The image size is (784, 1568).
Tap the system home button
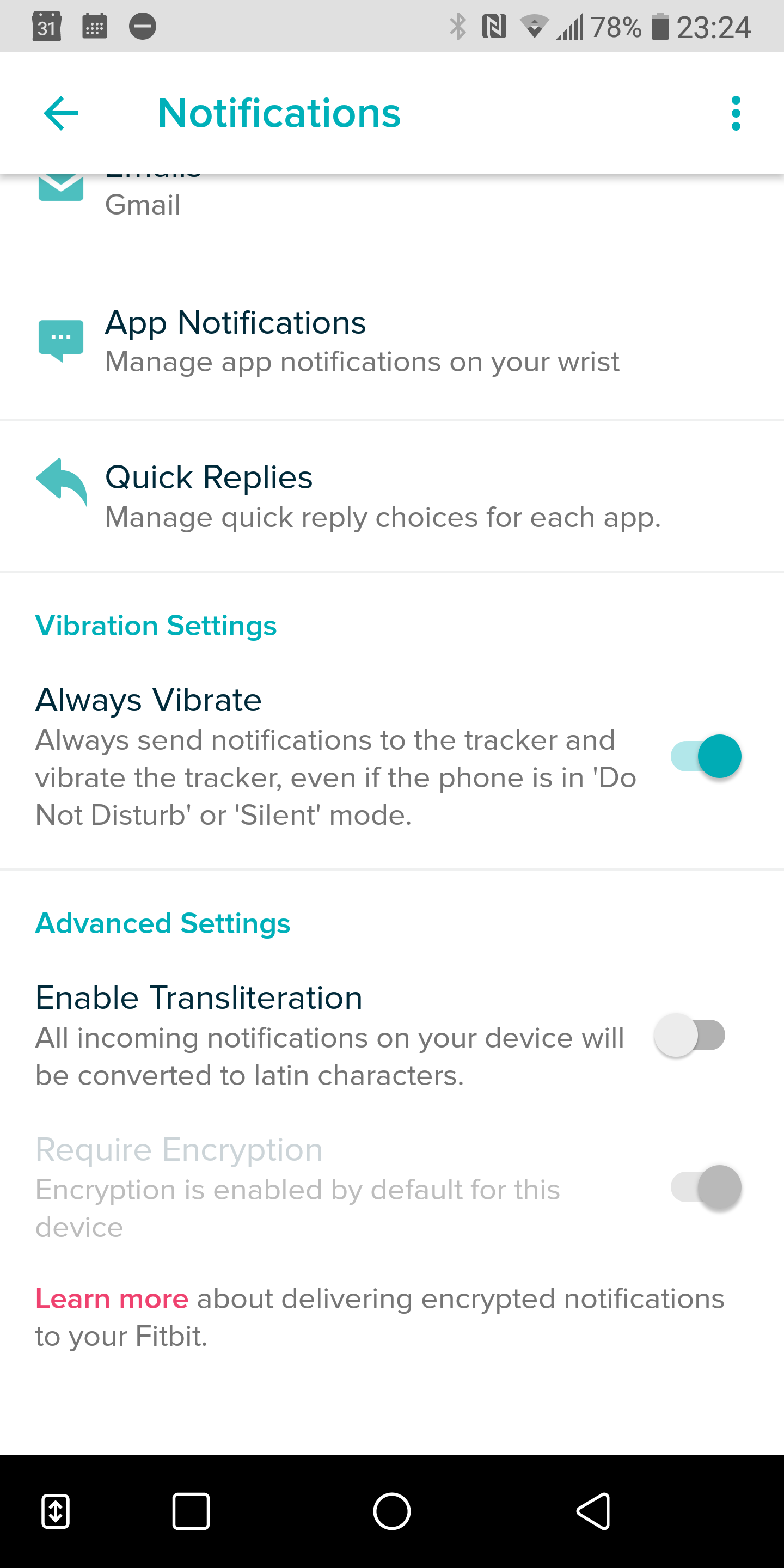pyautogui.click(x=392, y=1511)
